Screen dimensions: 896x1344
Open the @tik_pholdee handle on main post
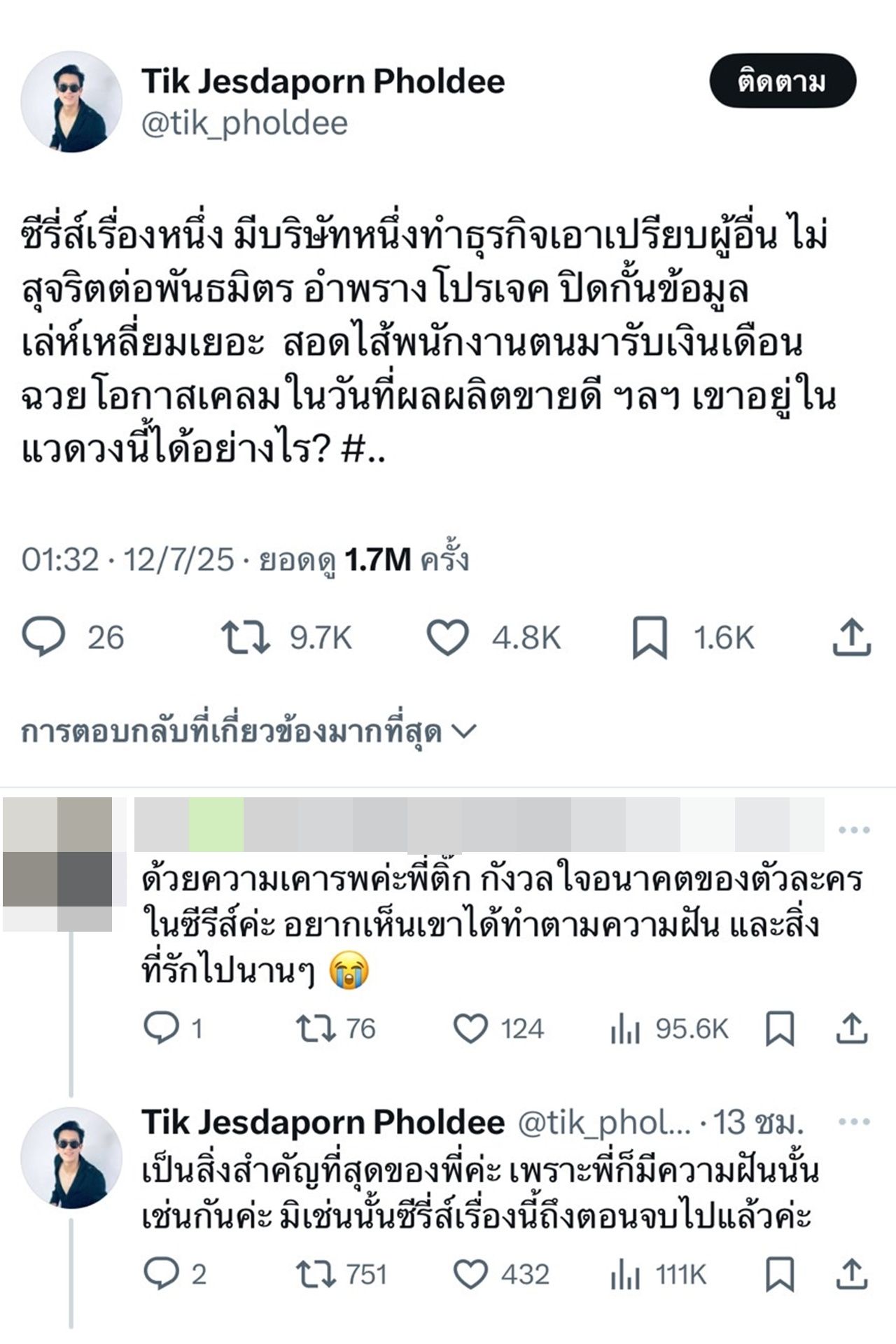pyautogui.click(x=244, y=124)
